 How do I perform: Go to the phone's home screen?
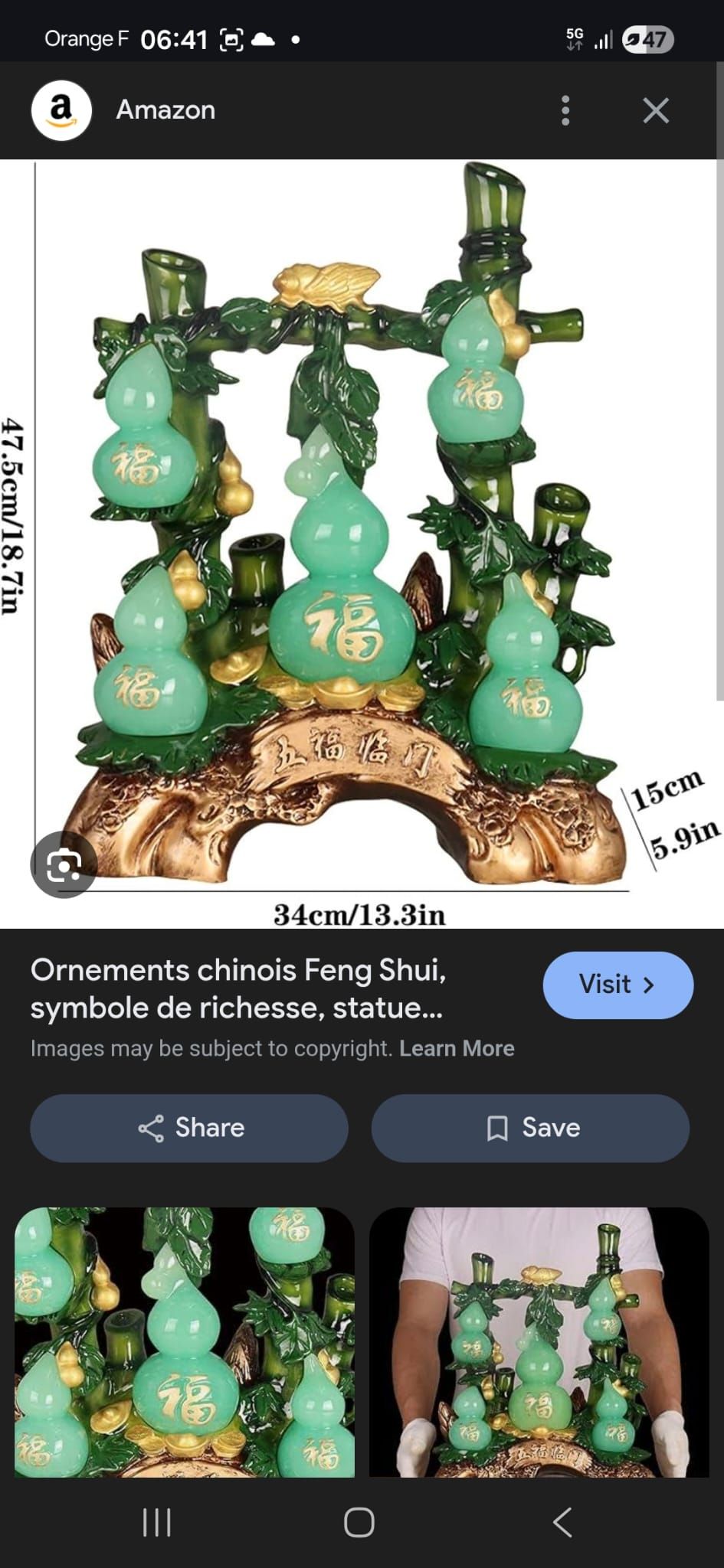tap(359, 1522)
